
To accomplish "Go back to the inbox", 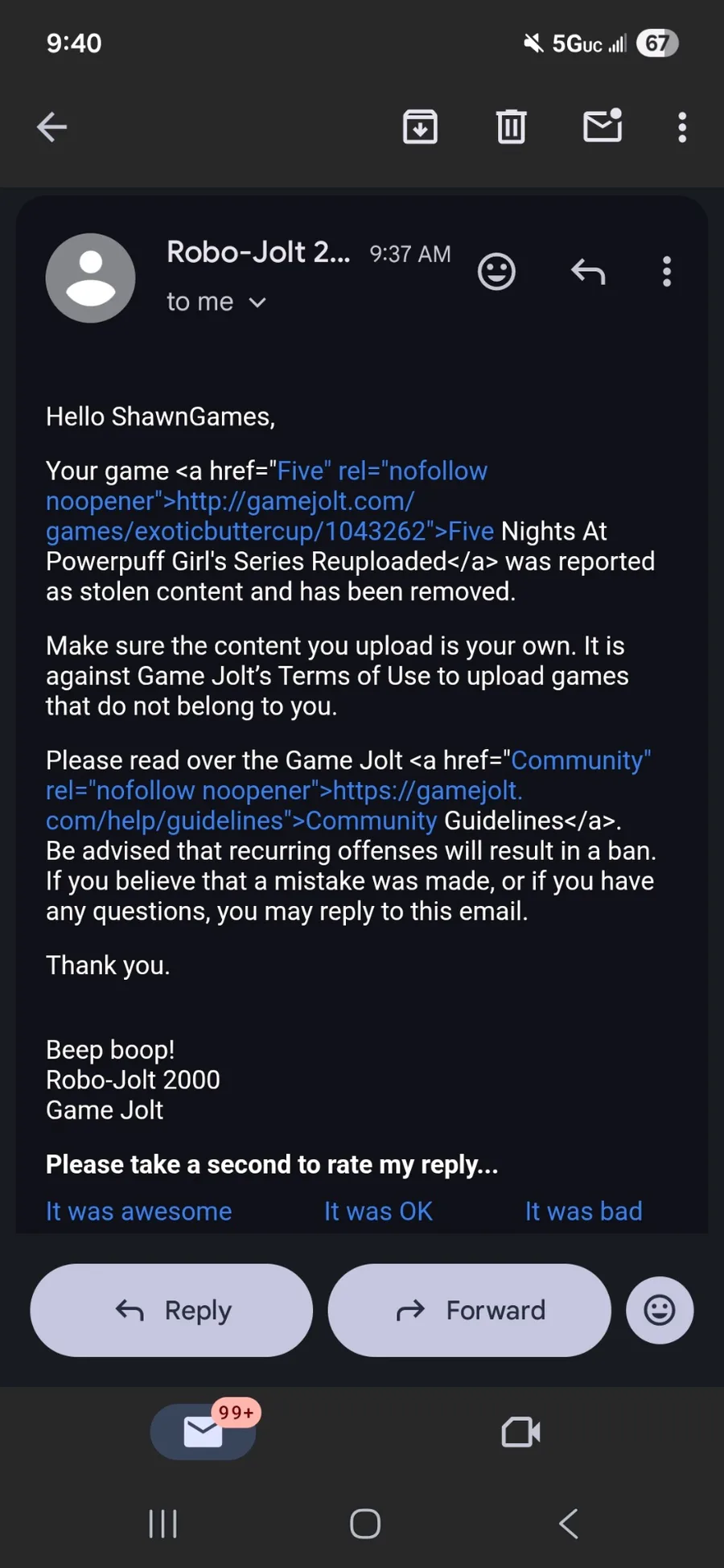I will click(52, 126).
